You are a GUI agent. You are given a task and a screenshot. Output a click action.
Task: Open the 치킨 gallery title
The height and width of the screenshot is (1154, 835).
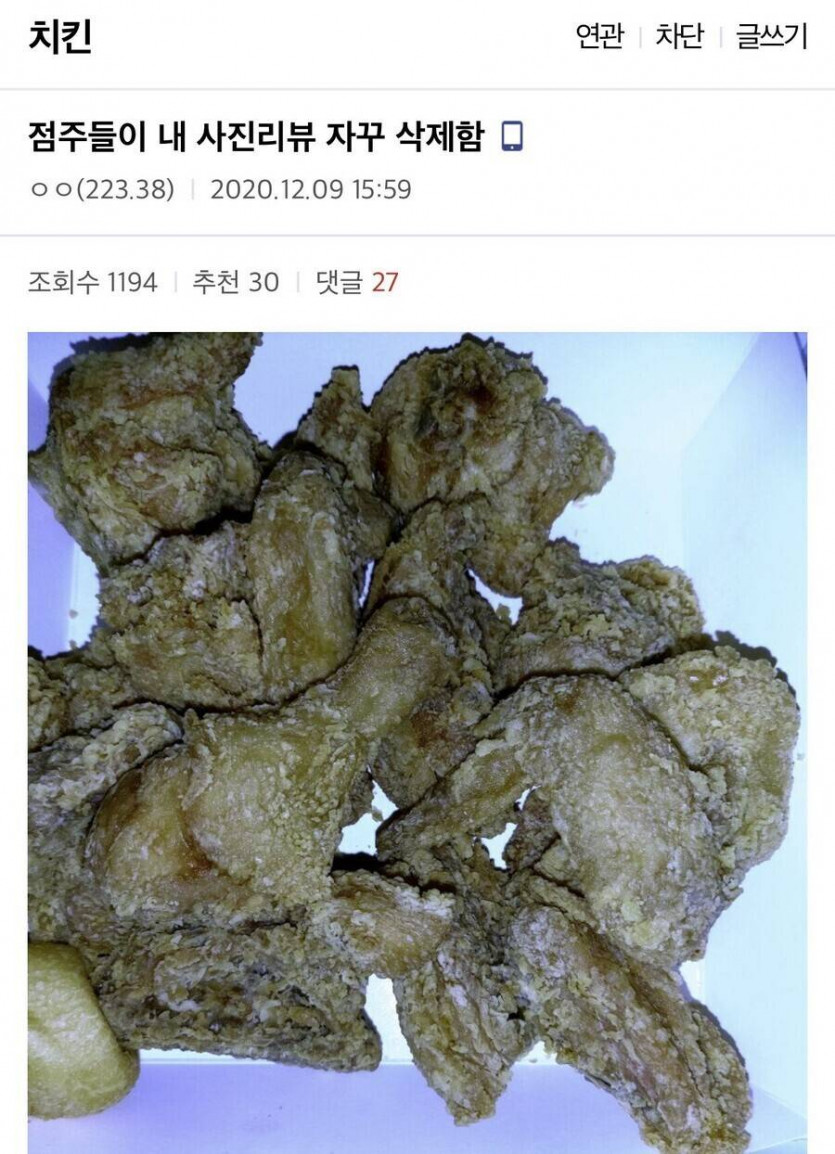tap(61, 38)
